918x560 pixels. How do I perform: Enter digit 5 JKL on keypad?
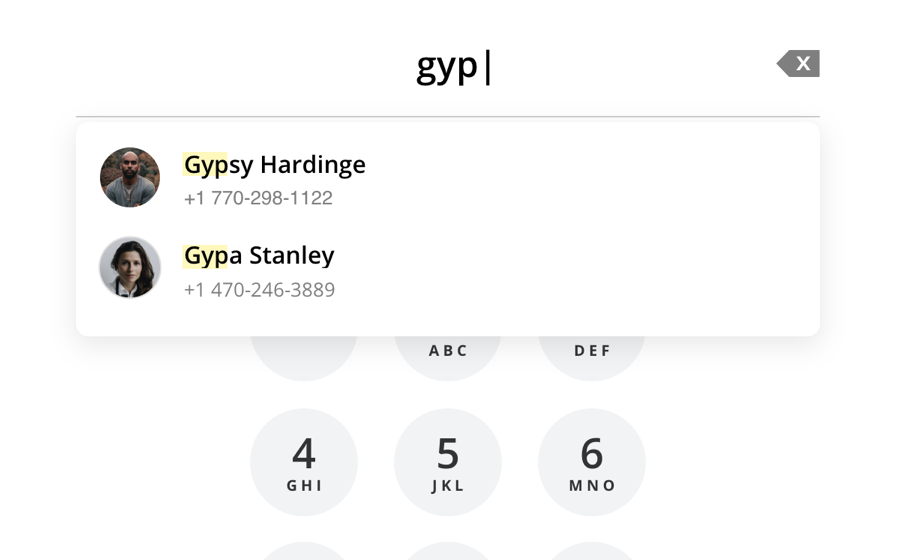click(448, 462)
